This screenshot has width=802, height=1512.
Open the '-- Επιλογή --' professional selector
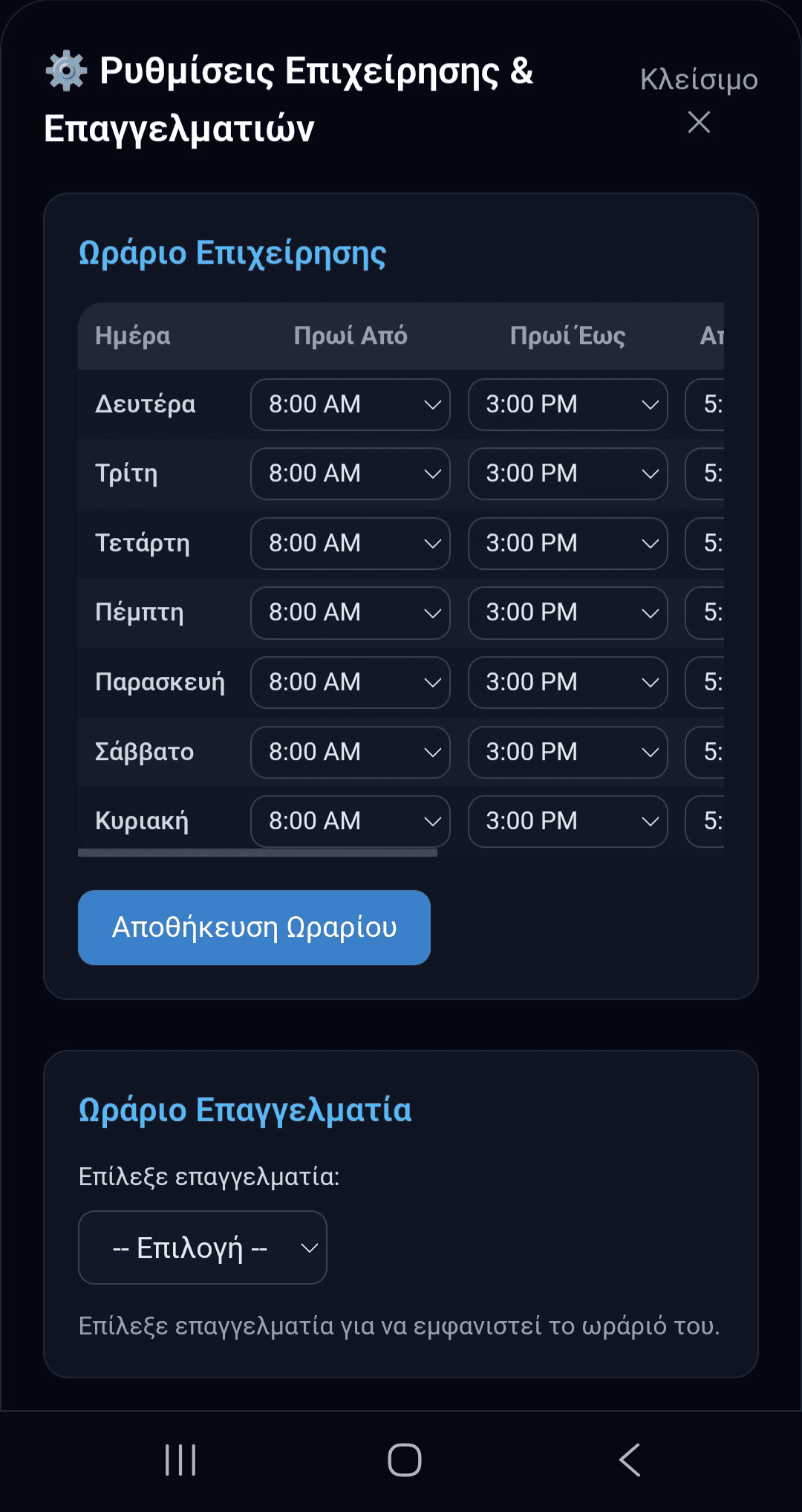point(202,1247)
